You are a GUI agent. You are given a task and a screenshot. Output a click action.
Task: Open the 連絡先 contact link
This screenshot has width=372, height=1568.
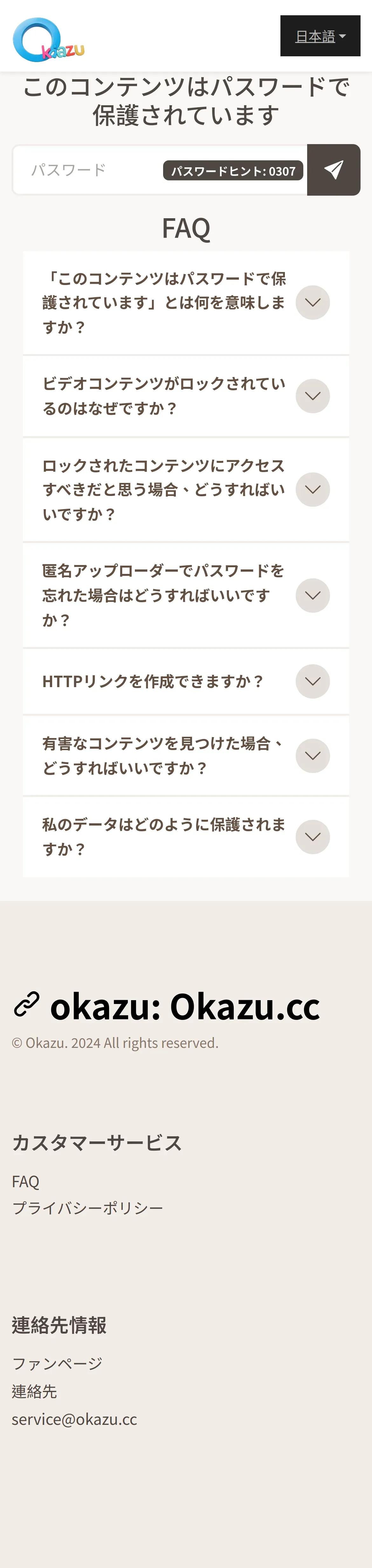[x=35, y=1391]
